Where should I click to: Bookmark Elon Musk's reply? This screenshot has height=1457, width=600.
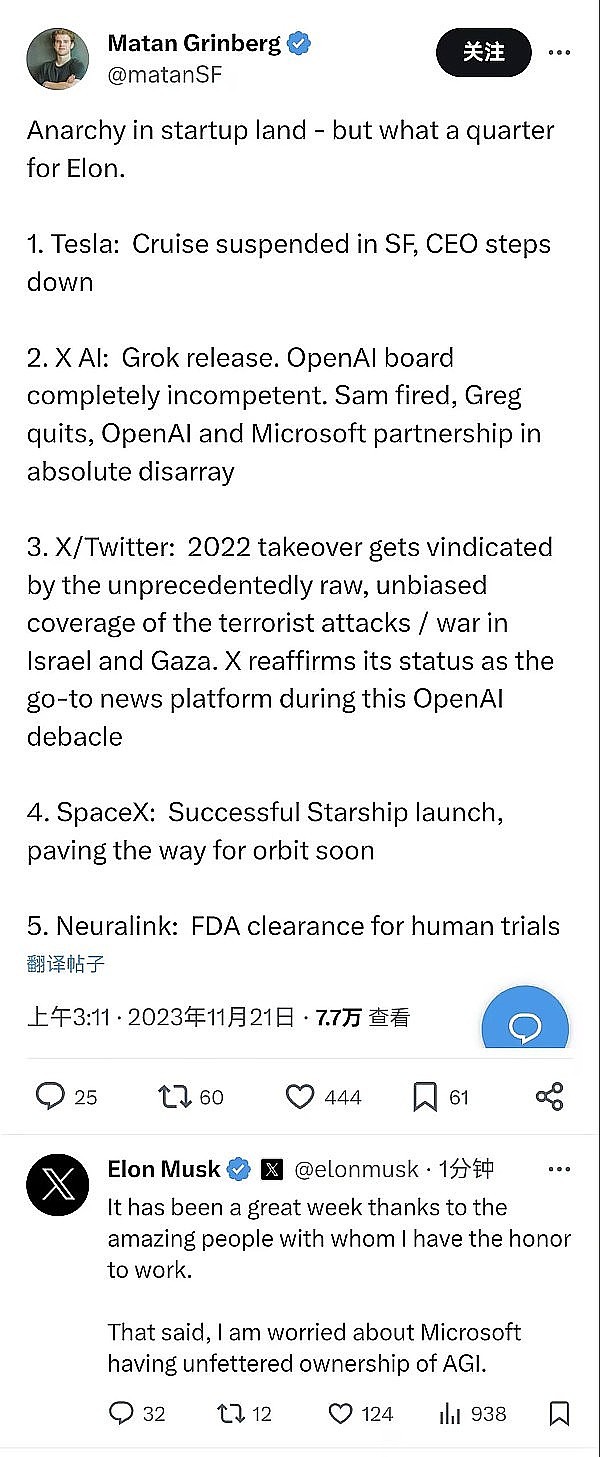point(559,1413)
